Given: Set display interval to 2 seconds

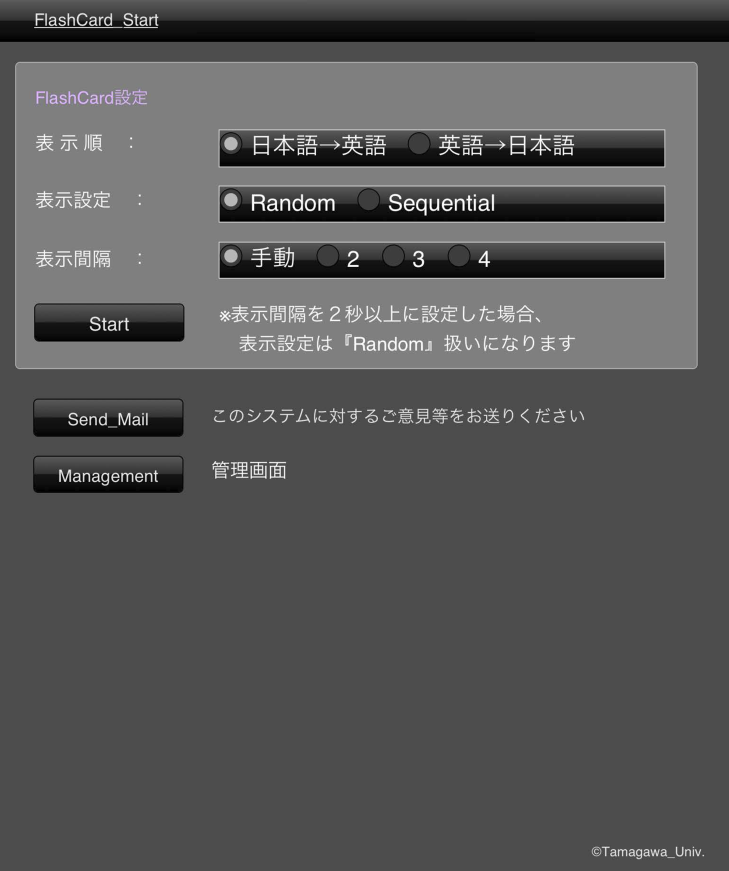Looking at the screenshot, I should tap(328, 257).
